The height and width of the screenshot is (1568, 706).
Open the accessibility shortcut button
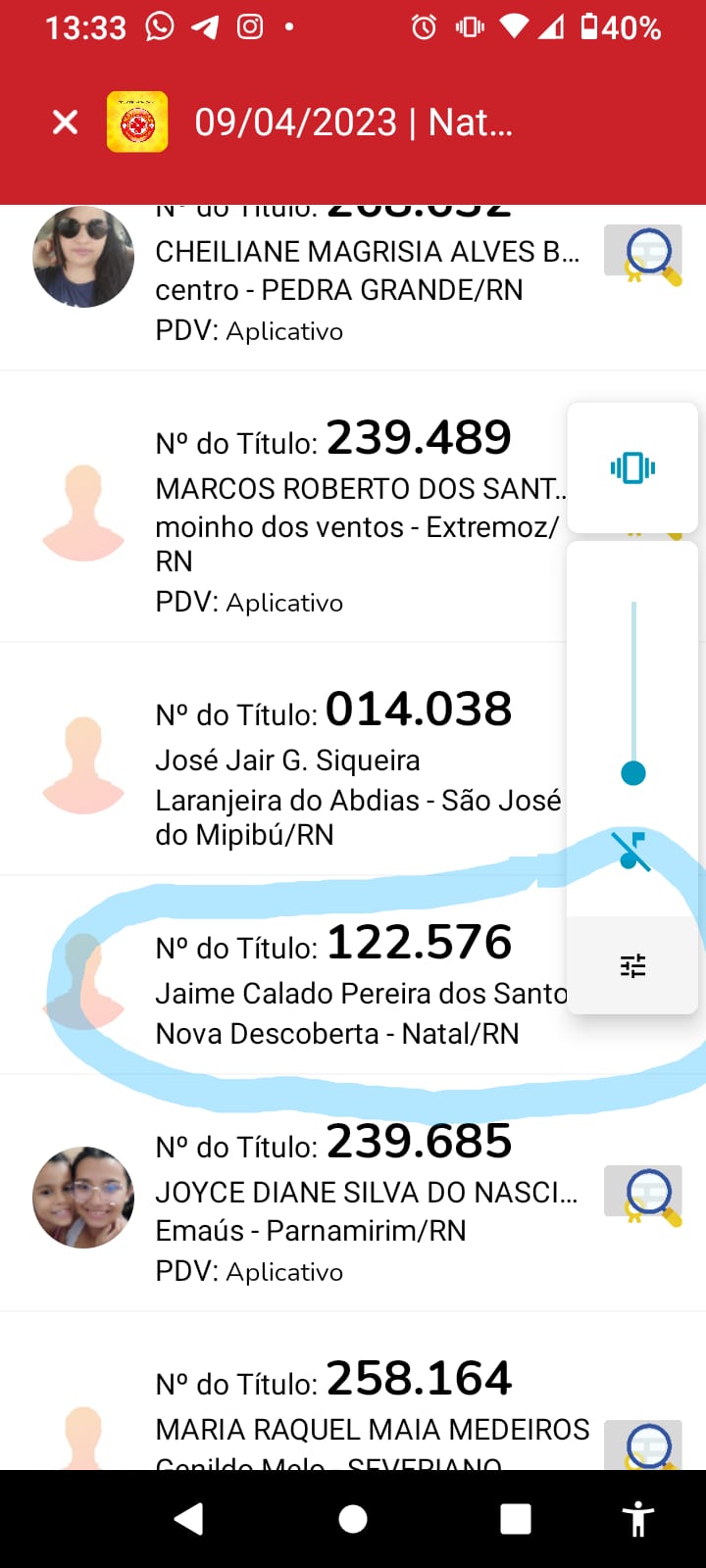(x=638, y=1518)
